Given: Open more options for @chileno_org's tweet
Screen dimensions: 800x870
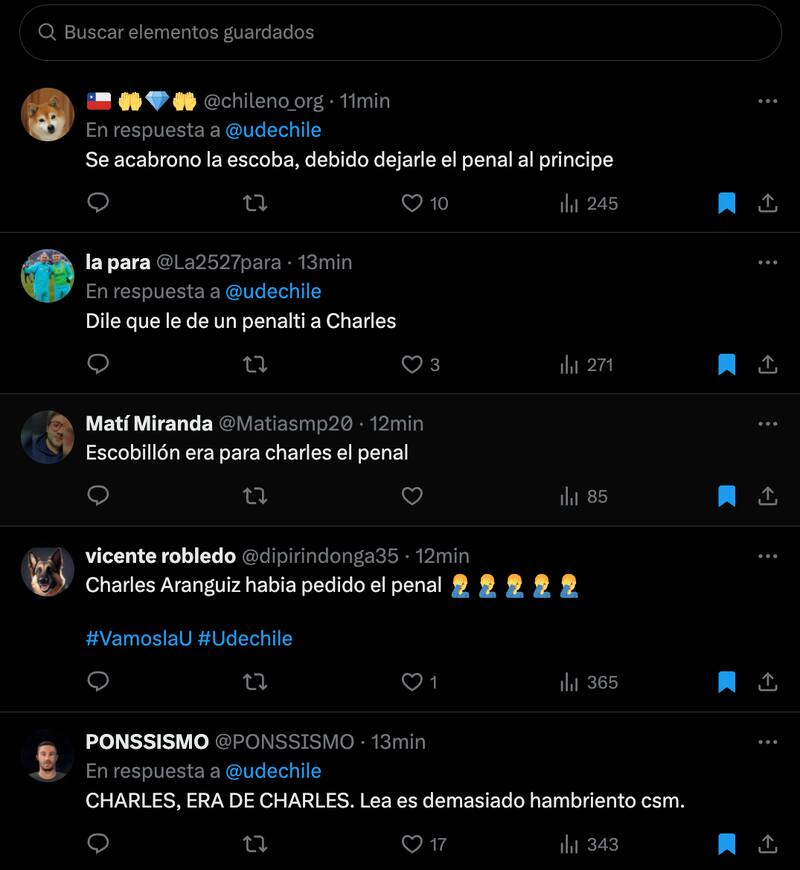Looking at the screenshot, I should tap(768, 101).
